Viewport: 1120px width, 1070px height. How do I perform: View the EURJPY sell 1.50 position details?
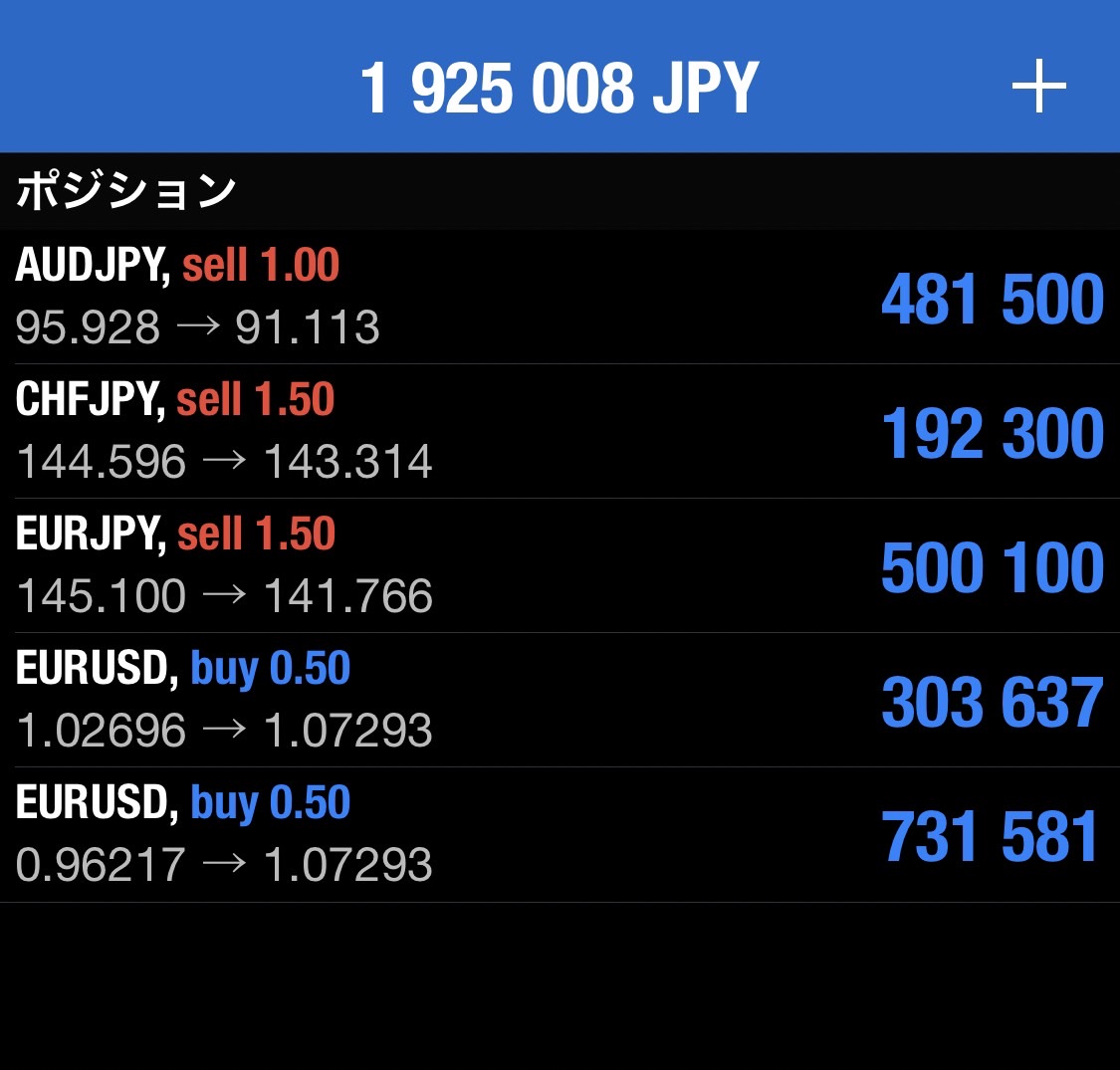(x=558, y=565)
